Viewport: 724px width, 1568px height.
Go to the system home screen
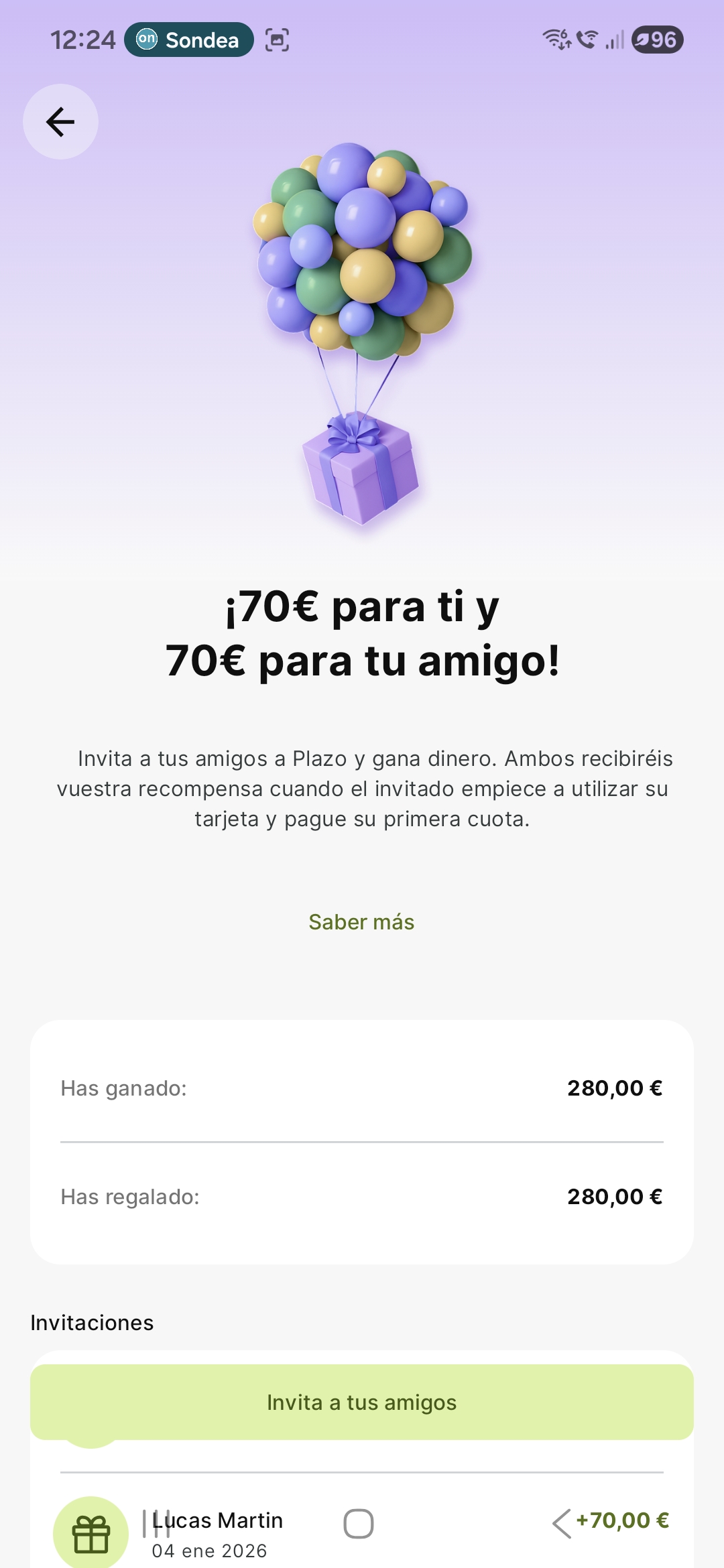point(359,1524)
